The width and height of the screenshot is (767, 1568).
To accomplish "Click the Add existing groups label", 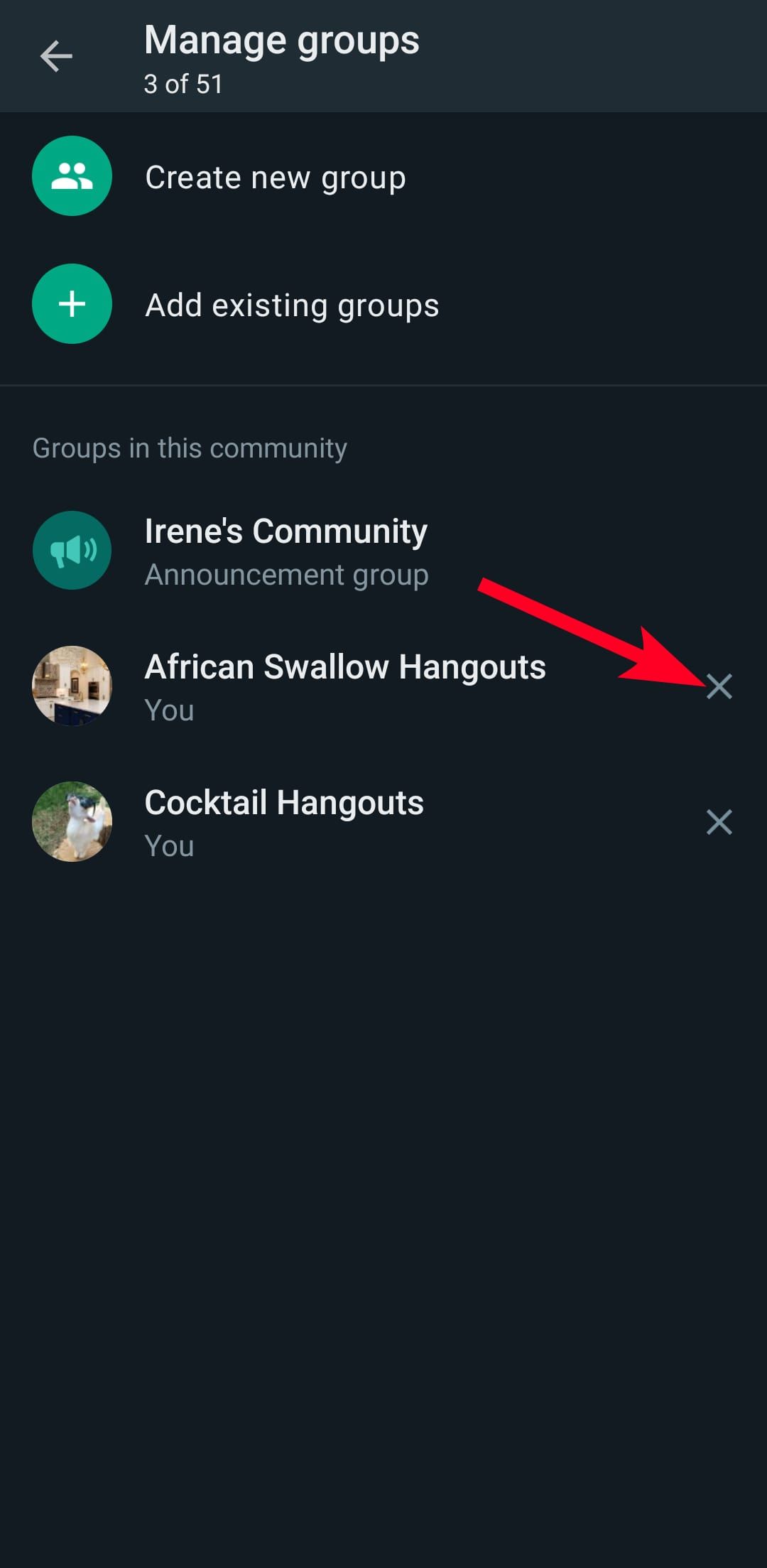I will point(292,306).
